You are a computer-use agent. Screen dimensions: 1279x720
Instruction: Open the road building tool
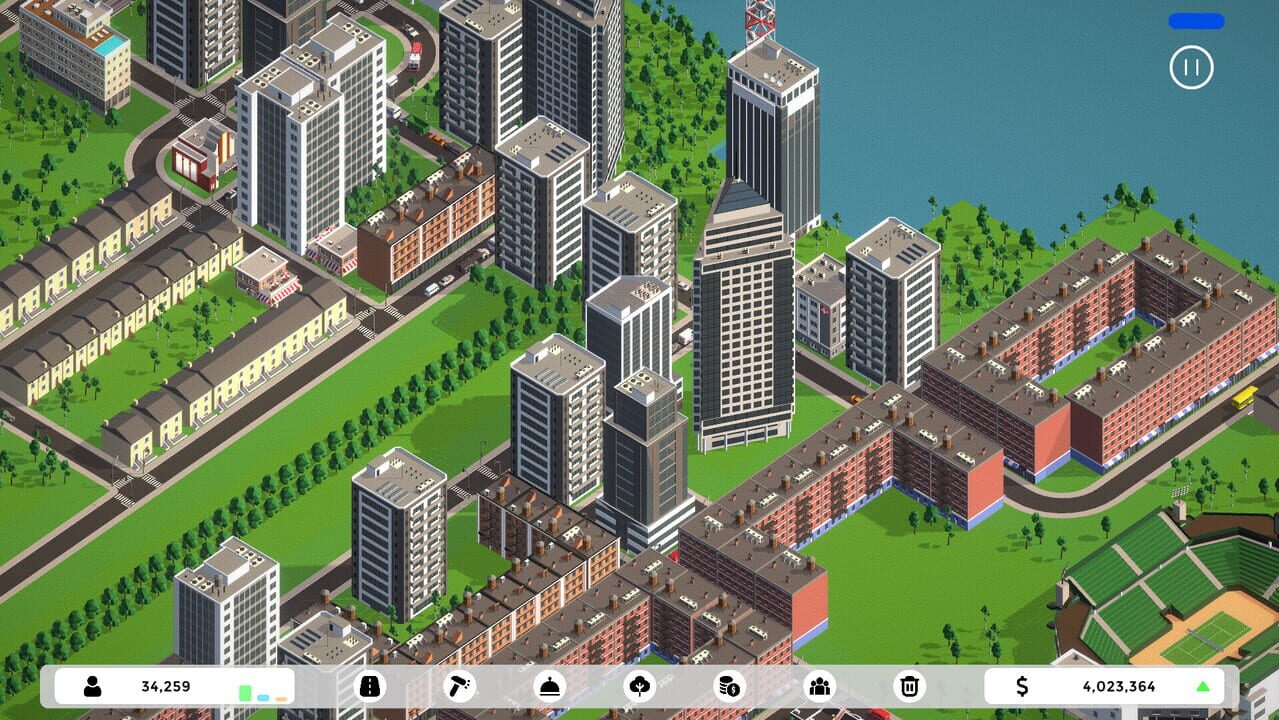[x=370, y=686]
